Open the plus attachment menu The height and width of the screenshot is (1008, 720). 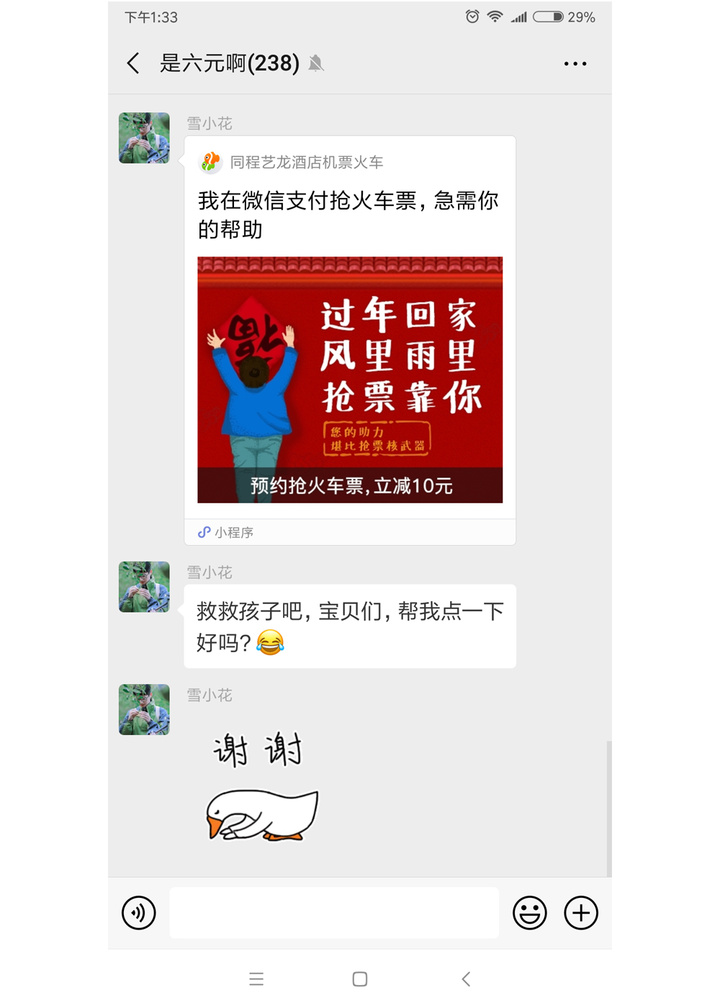[x=581, y=912]
